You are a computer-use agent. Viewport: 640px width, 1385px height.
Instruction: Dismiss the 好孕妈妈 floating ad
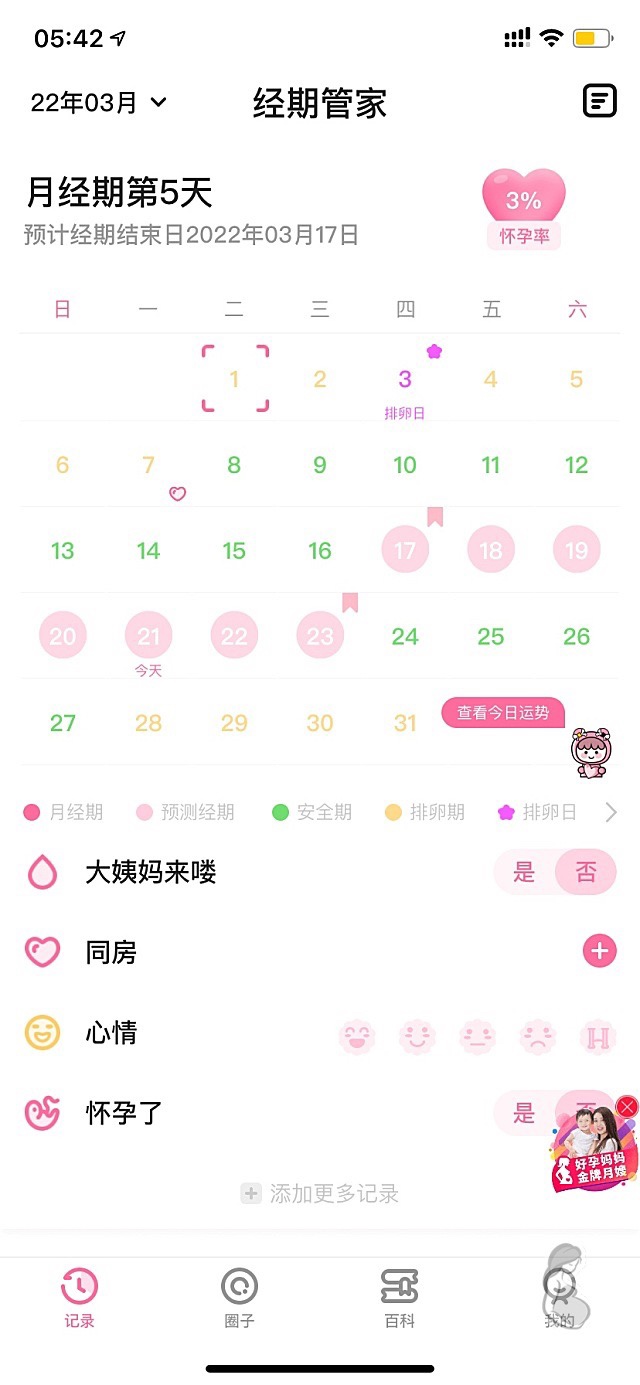(627, 1106)
